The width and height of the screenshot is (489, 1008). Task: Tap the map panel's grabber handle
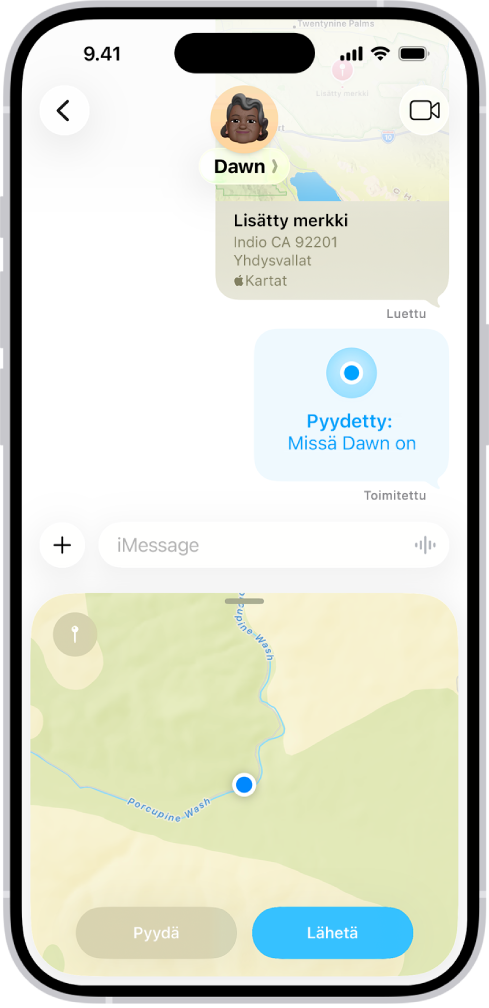[x=244, y=601]
